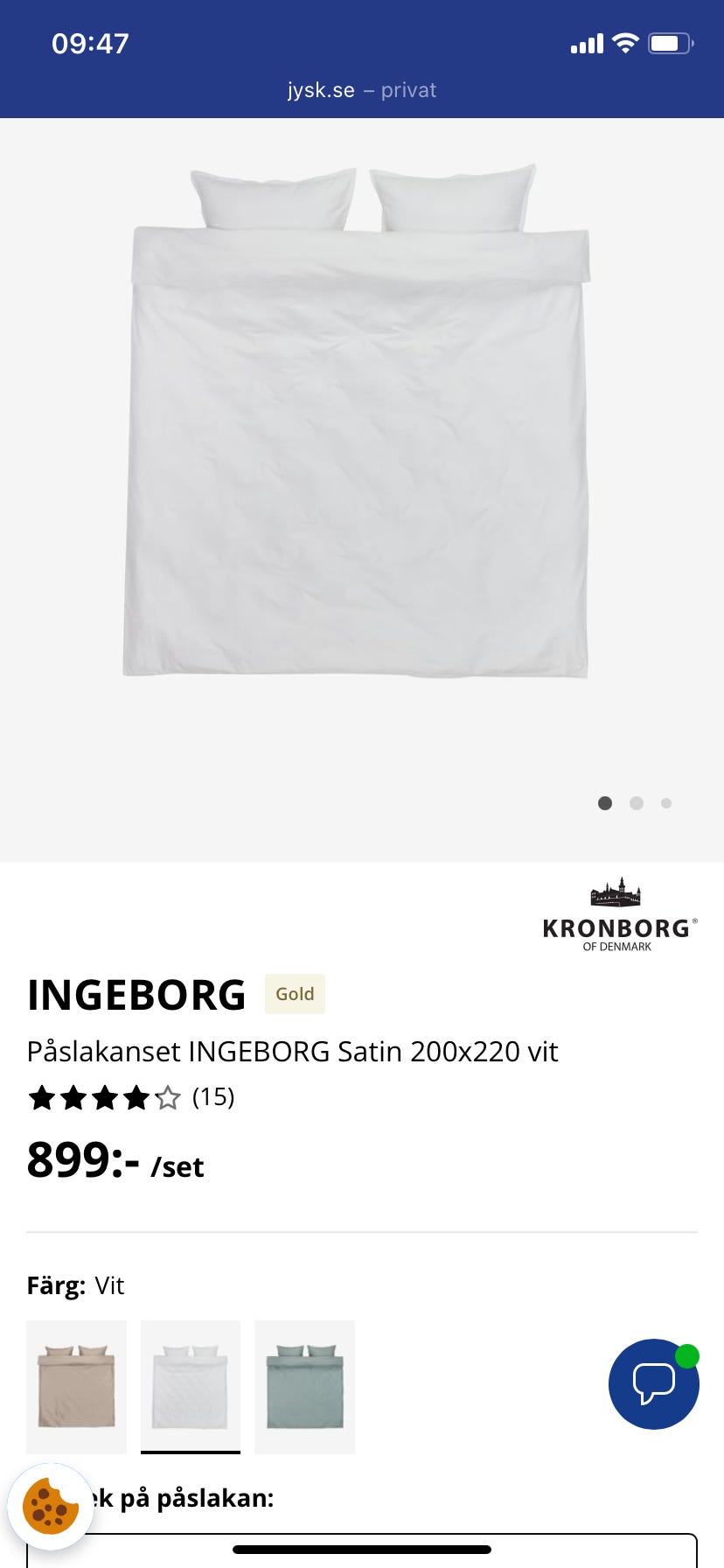Click the battery indicator in the status bar
This screenshot has height=1568, width=724.
(672, 42)
